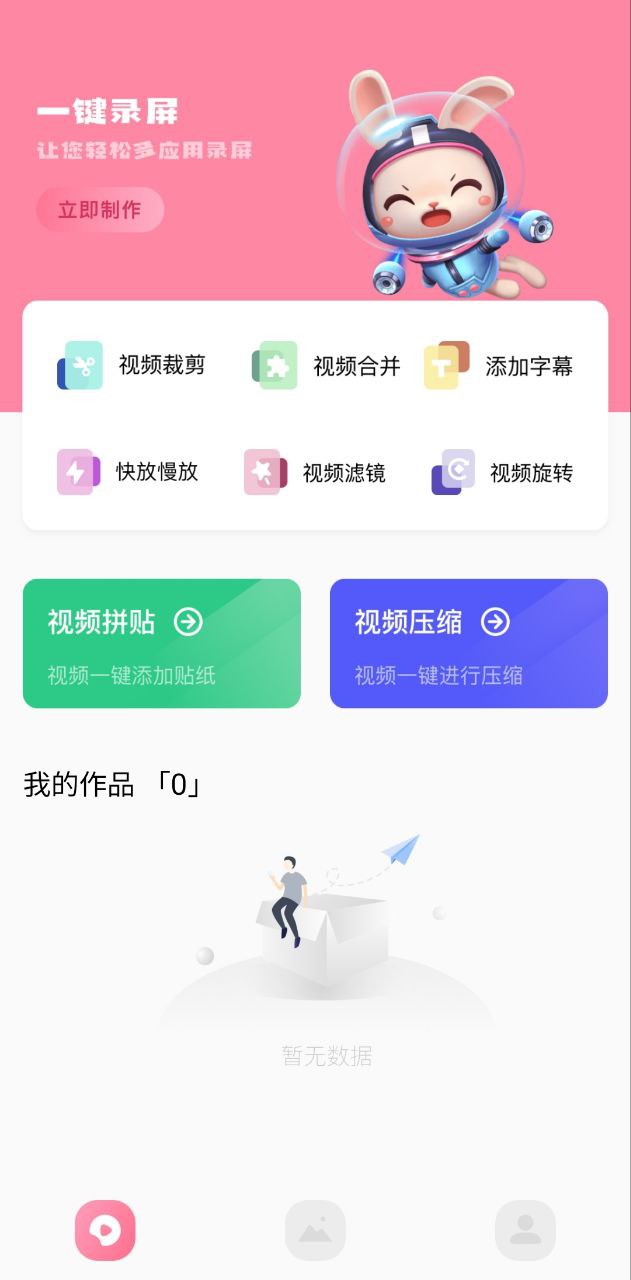Viewport: 631px width, 1280px height.
Task: Switch to the profile tab
Action: click(525, 1230)
